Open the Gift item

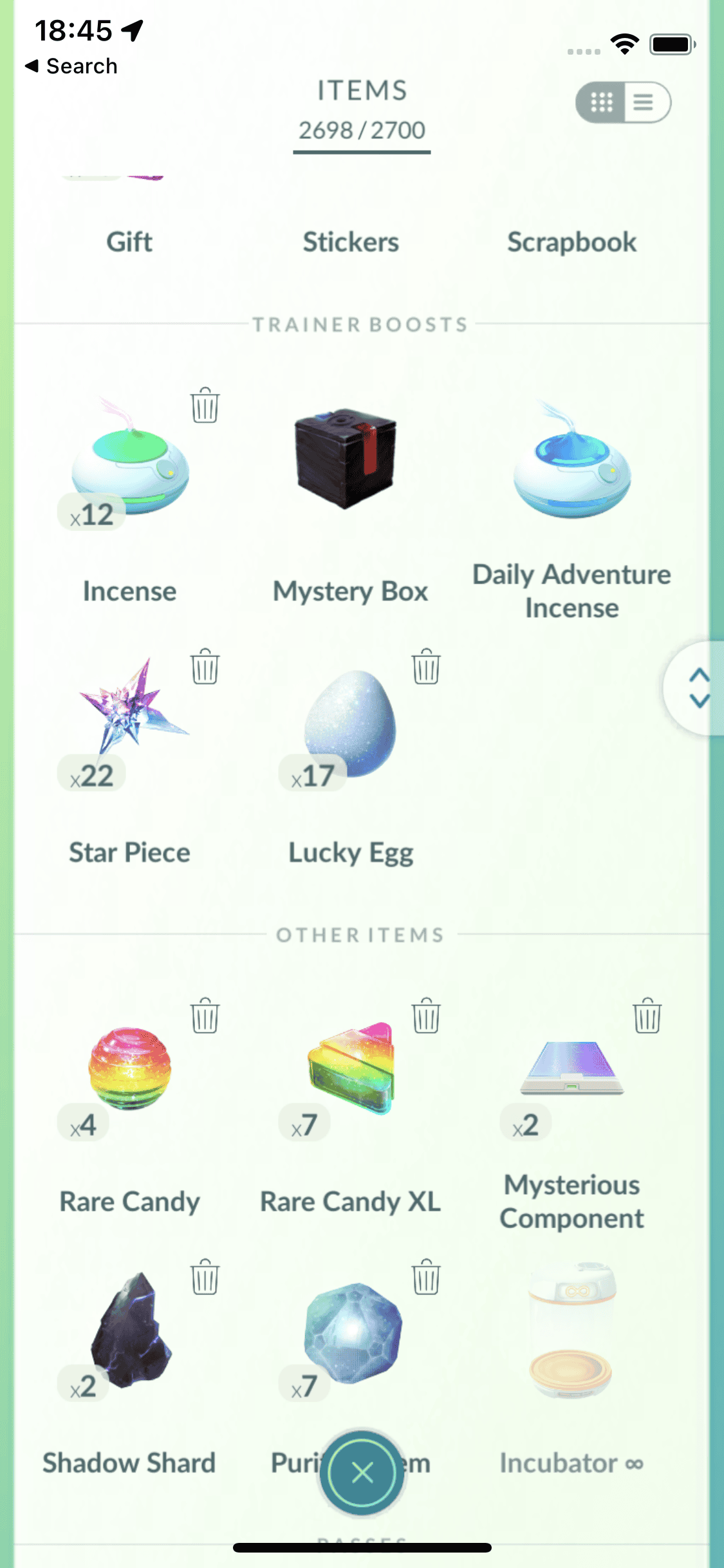click(129, 242)
